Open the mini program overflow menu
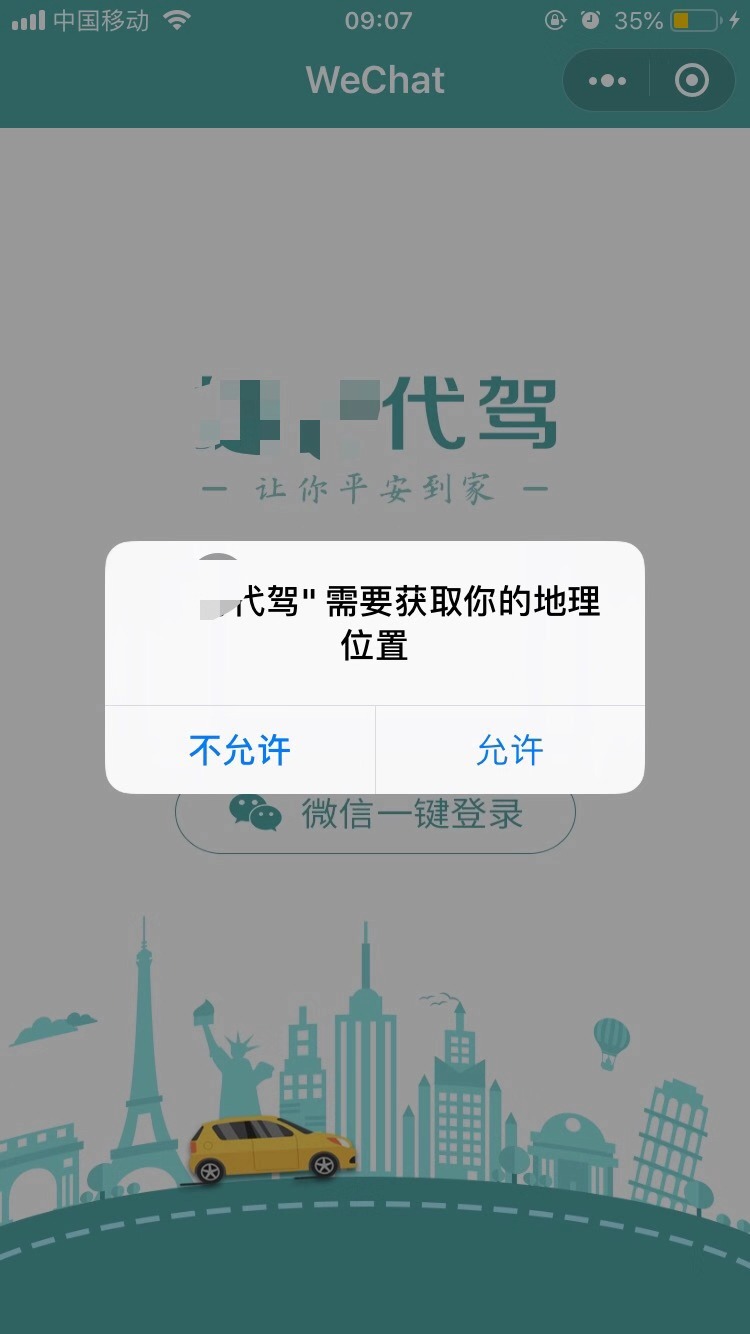 608,81
